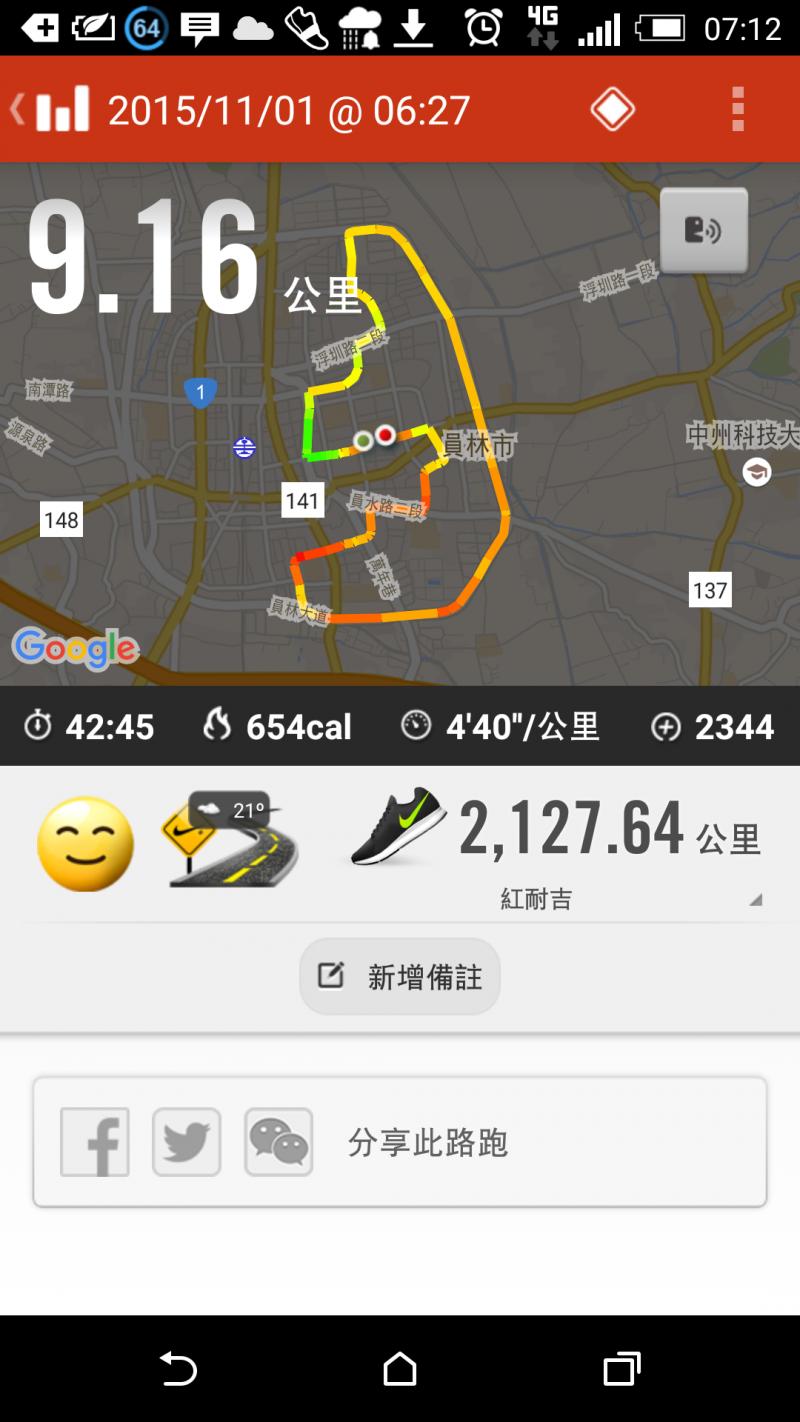Go back via the Nike+ bar icon
Screen dimensions: 800x1422
tap(52, 109)
